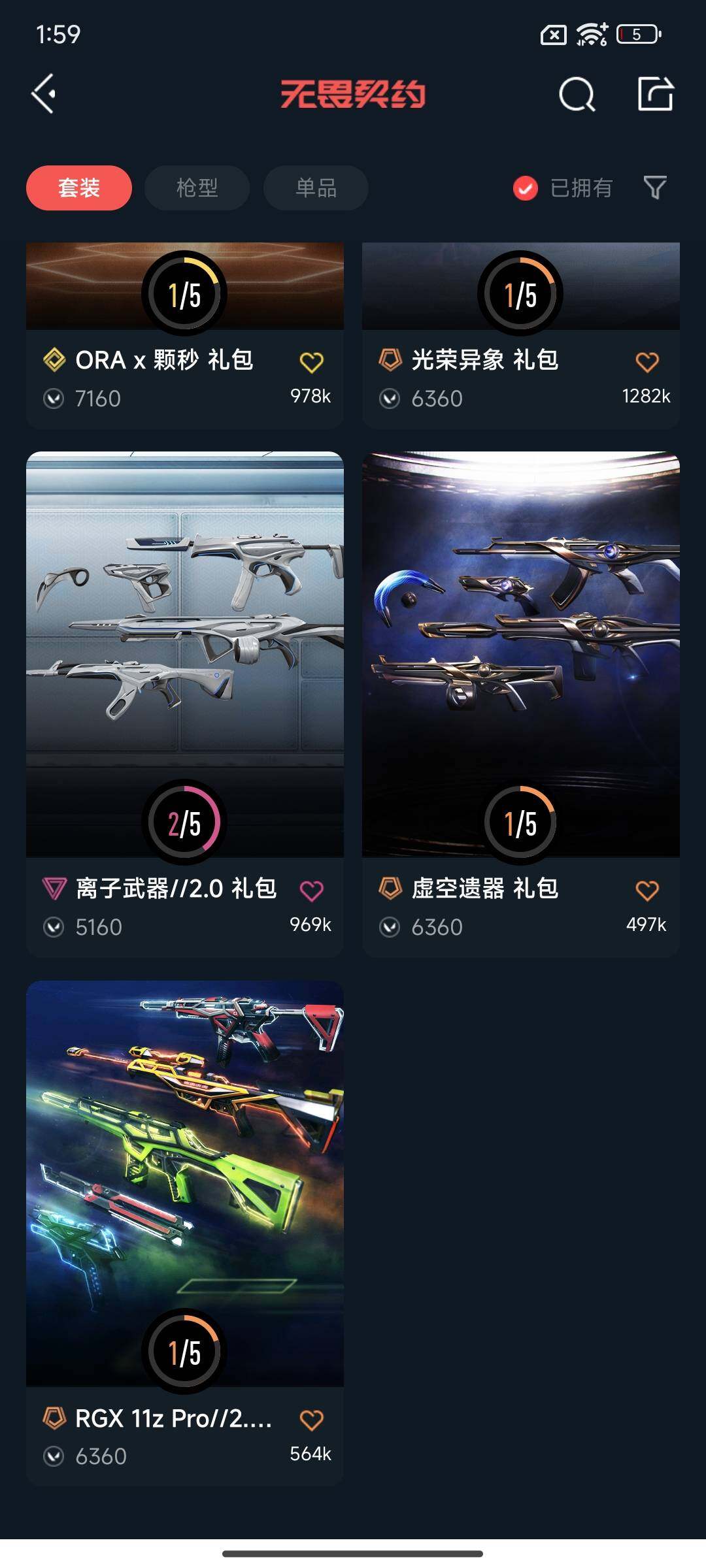Open the 光荣异象 礼包 card
The image size is (706, 1568).
(484, 360)
